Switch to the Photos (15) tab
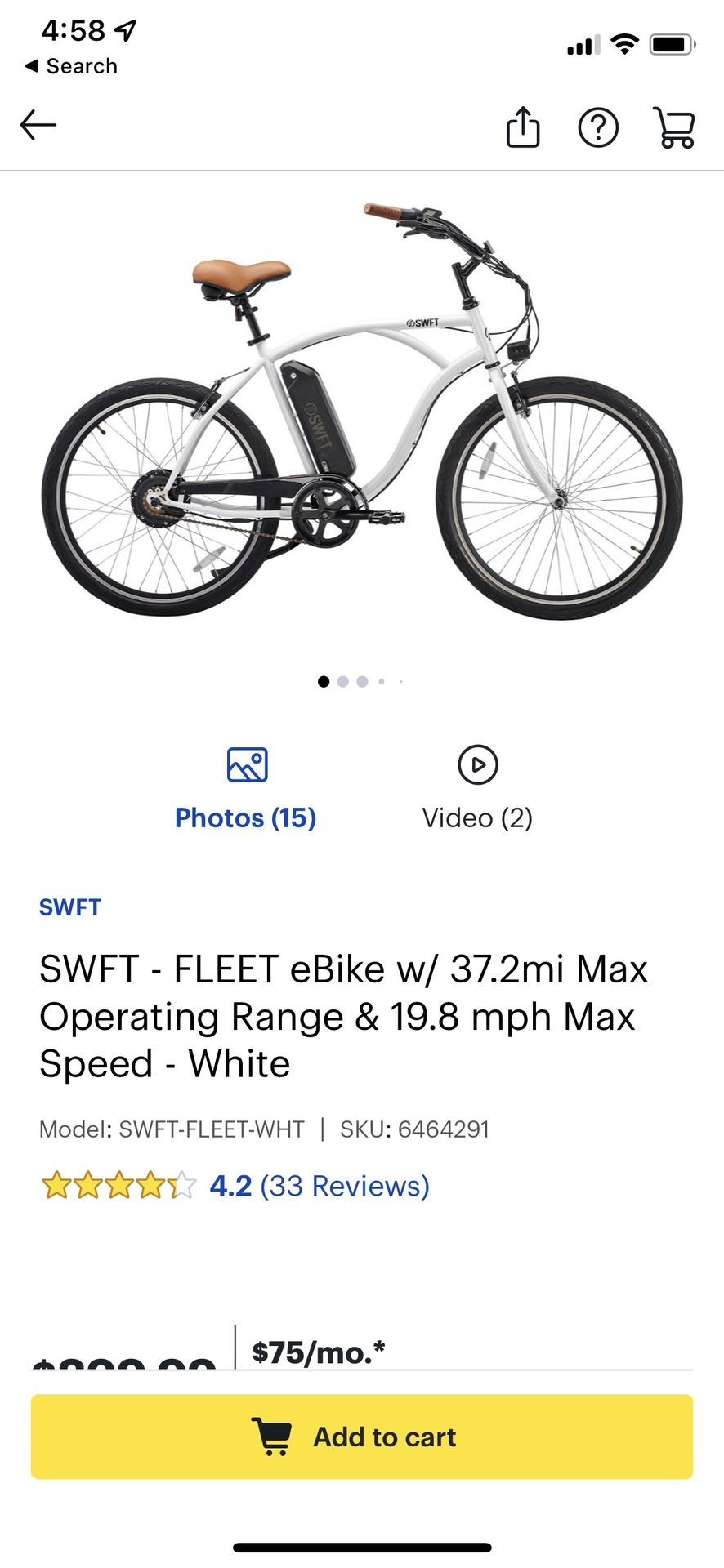 pyautogui.click(x=245, y=817)
